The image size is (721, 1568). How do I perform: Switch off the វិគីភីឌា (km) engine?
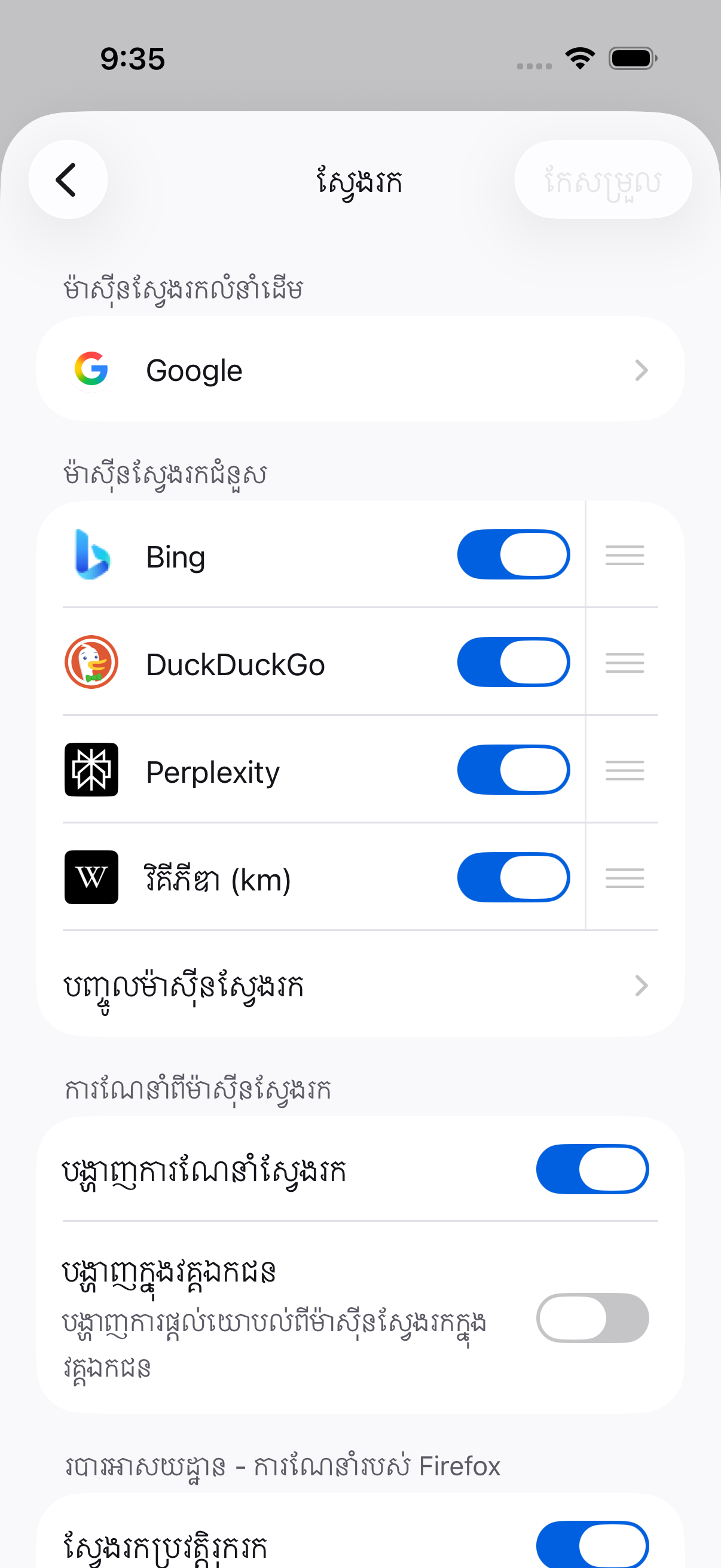513,878
